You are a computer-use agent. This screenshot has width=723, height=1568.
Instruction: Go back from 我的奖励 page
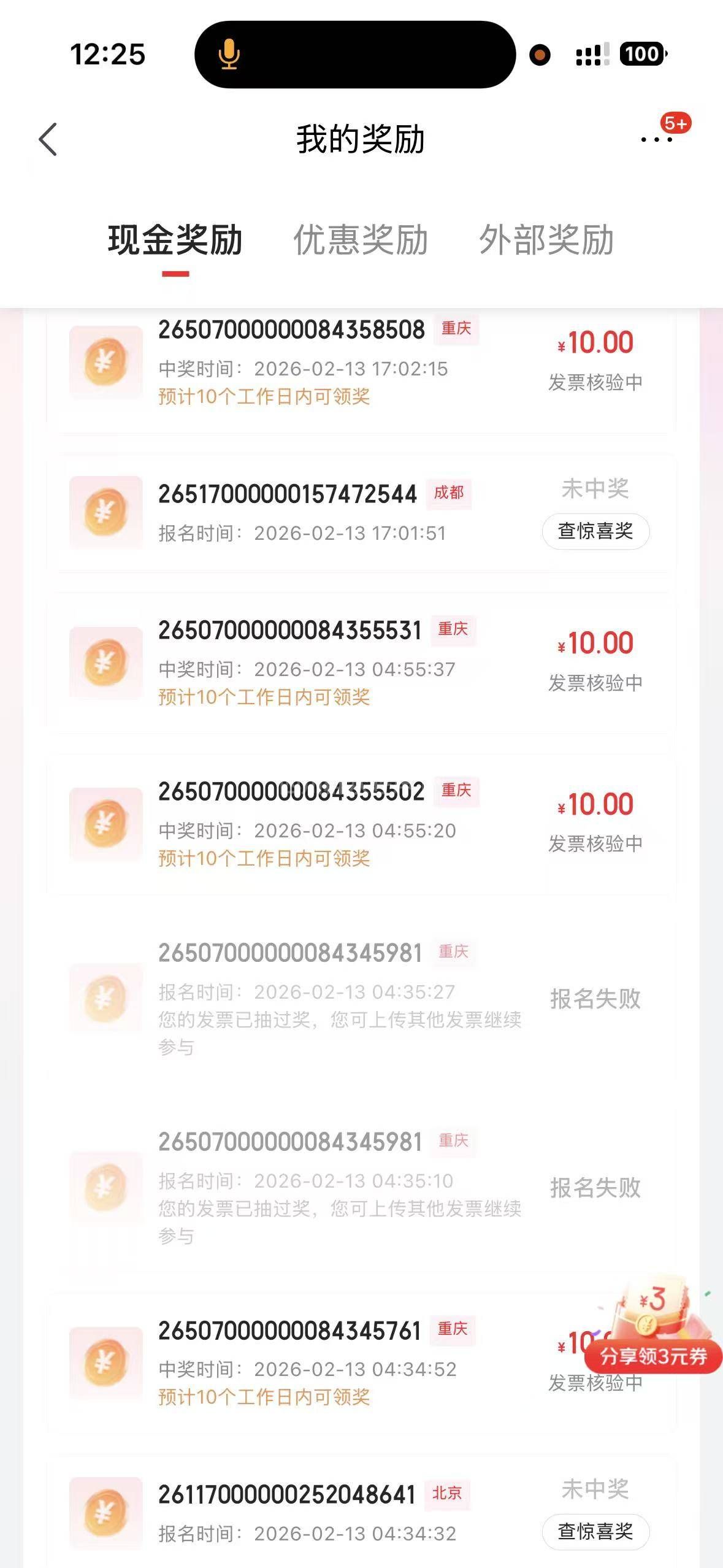(x=48, y=139)
